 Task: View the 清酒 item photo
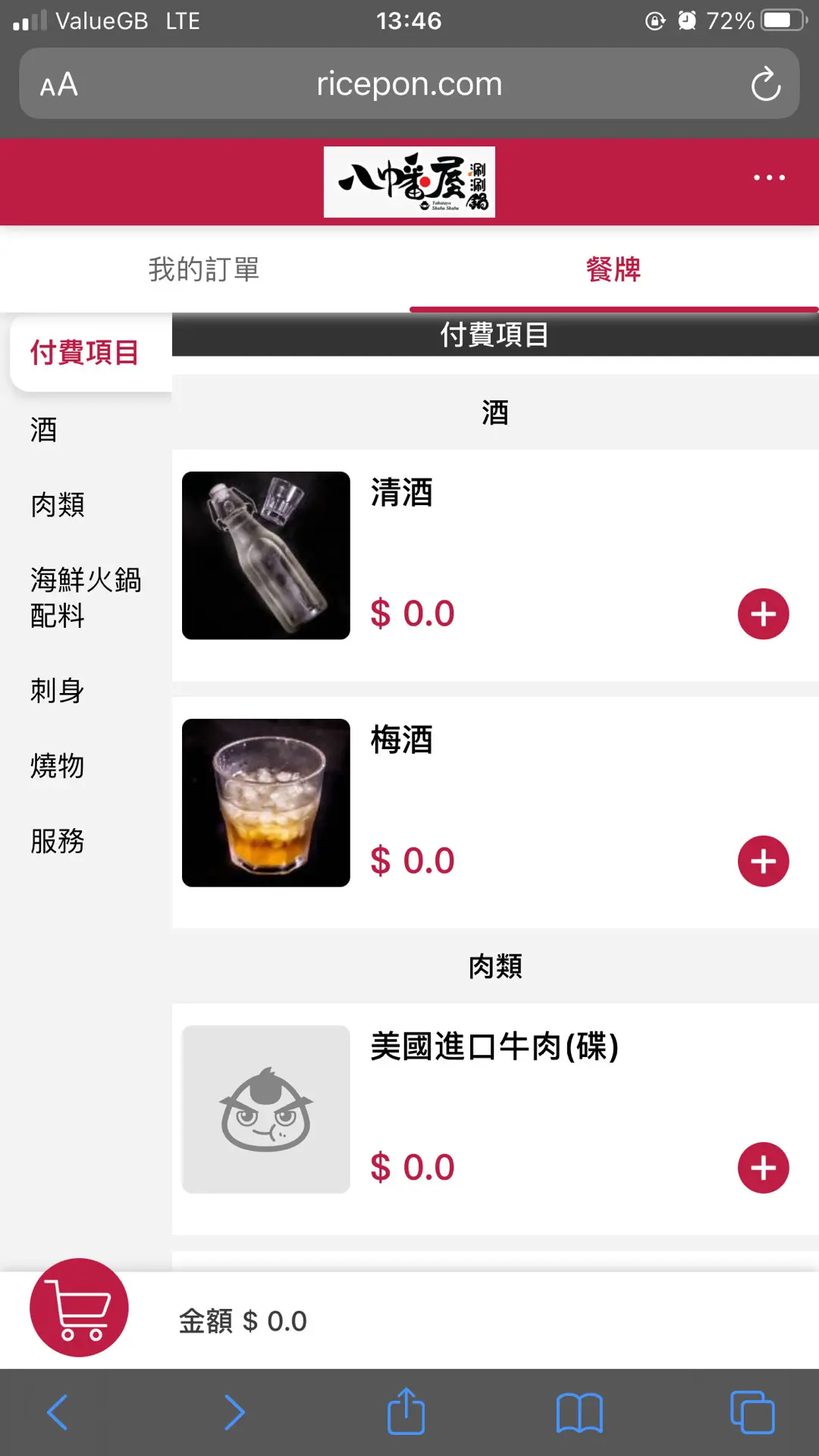266,556
